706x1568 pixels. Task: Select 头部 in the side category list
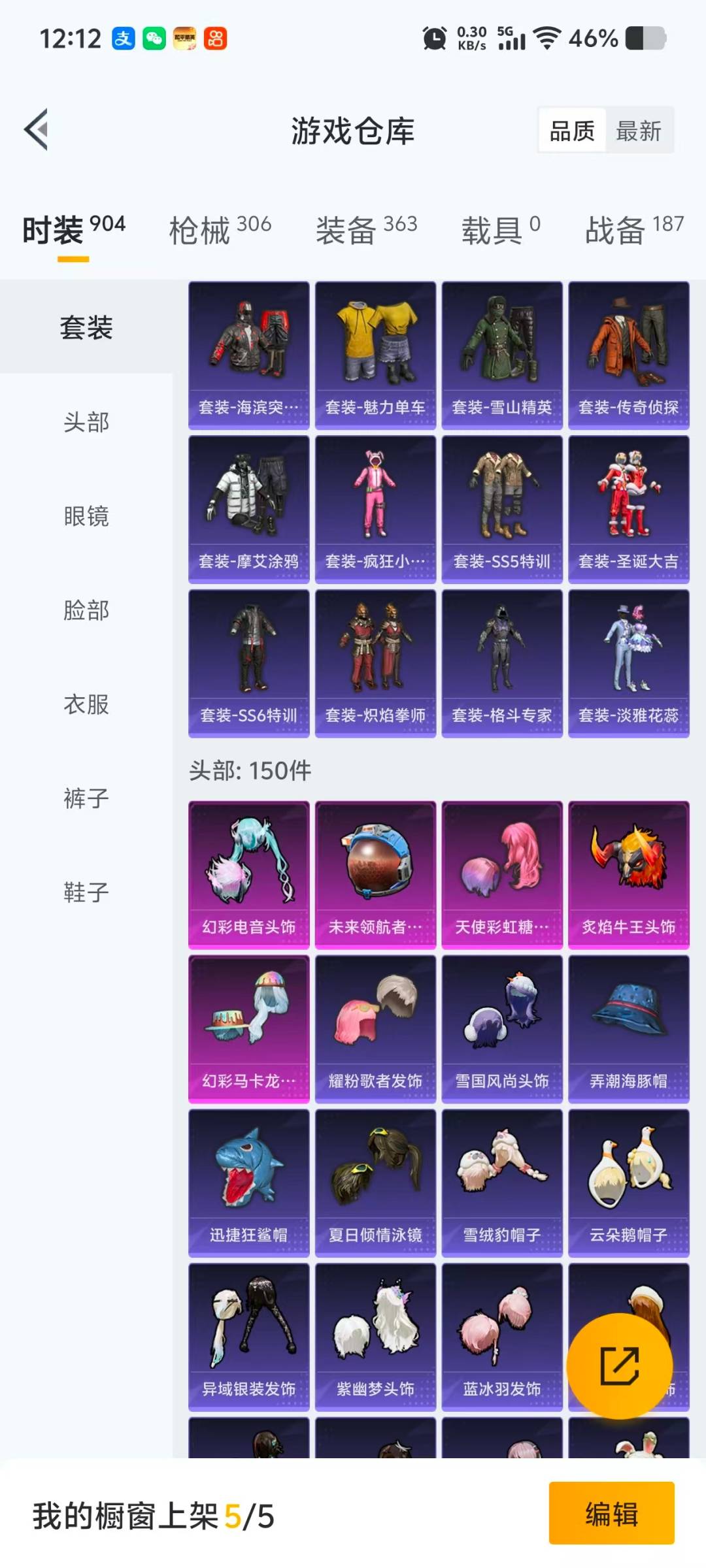pos(86,422)
